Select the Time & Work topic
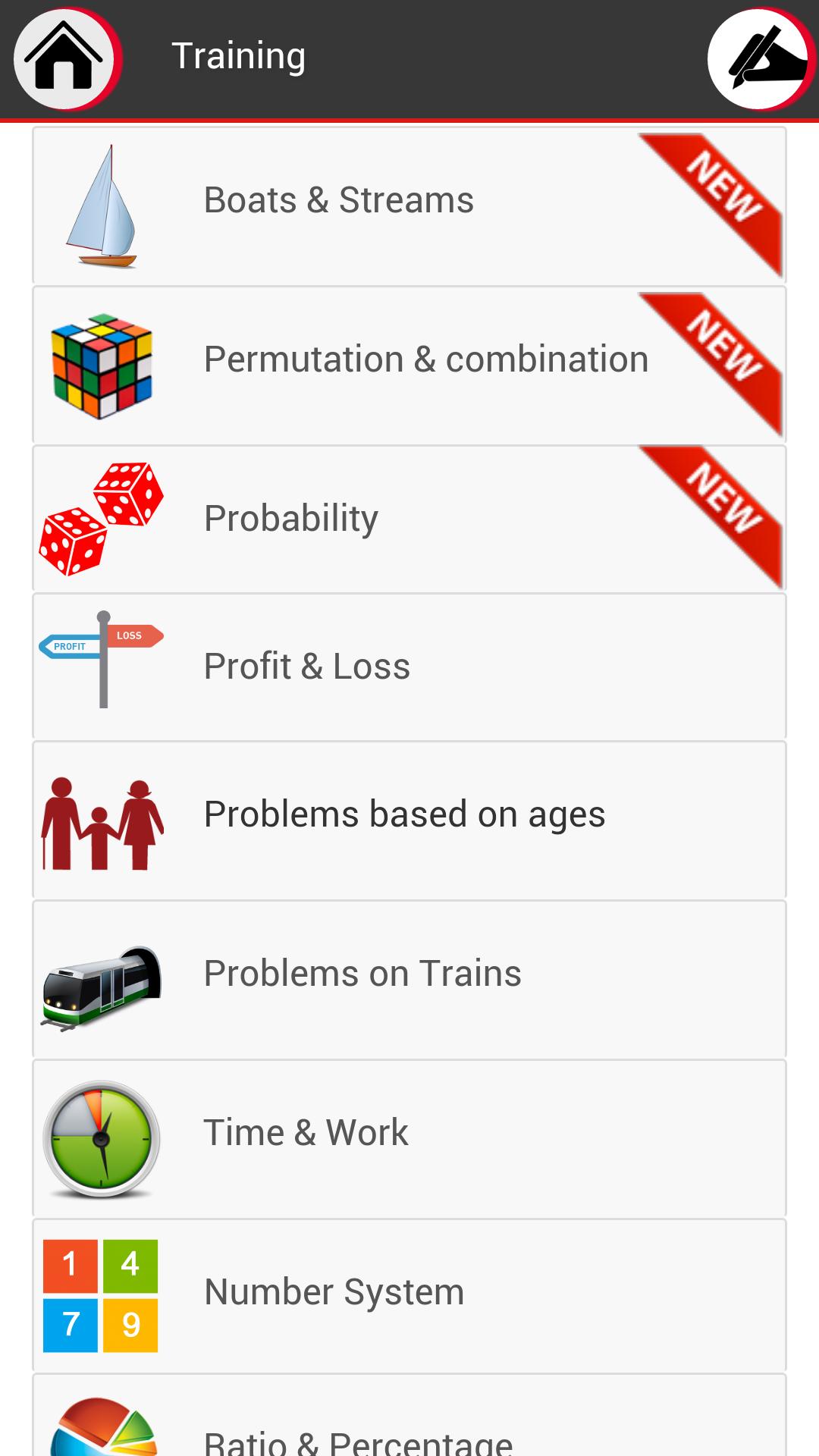819x1456 pixels. click(306, 1132)
